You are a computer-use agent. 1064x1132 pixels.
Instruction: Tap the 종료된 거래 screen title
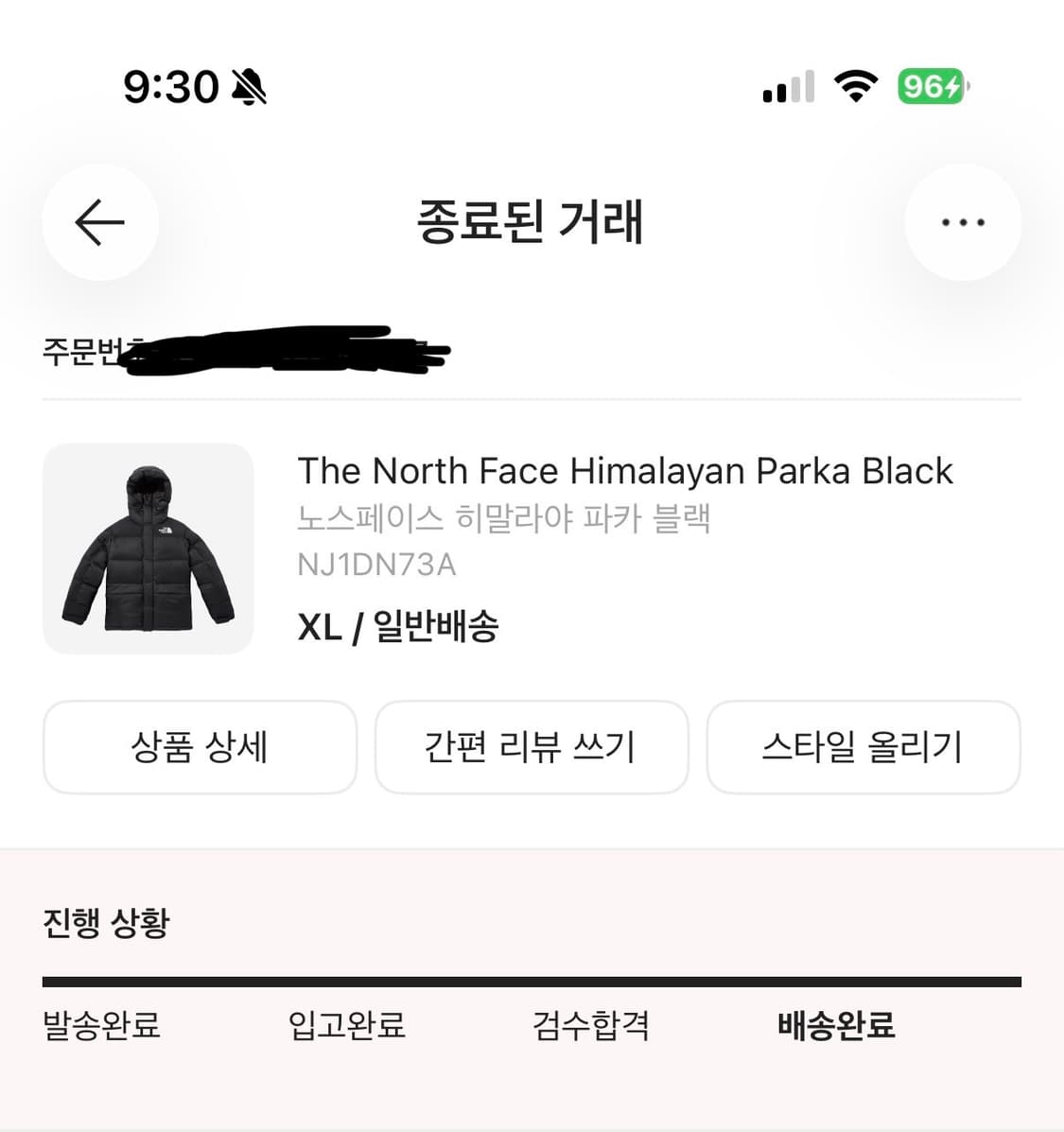(x=532, y=222)
